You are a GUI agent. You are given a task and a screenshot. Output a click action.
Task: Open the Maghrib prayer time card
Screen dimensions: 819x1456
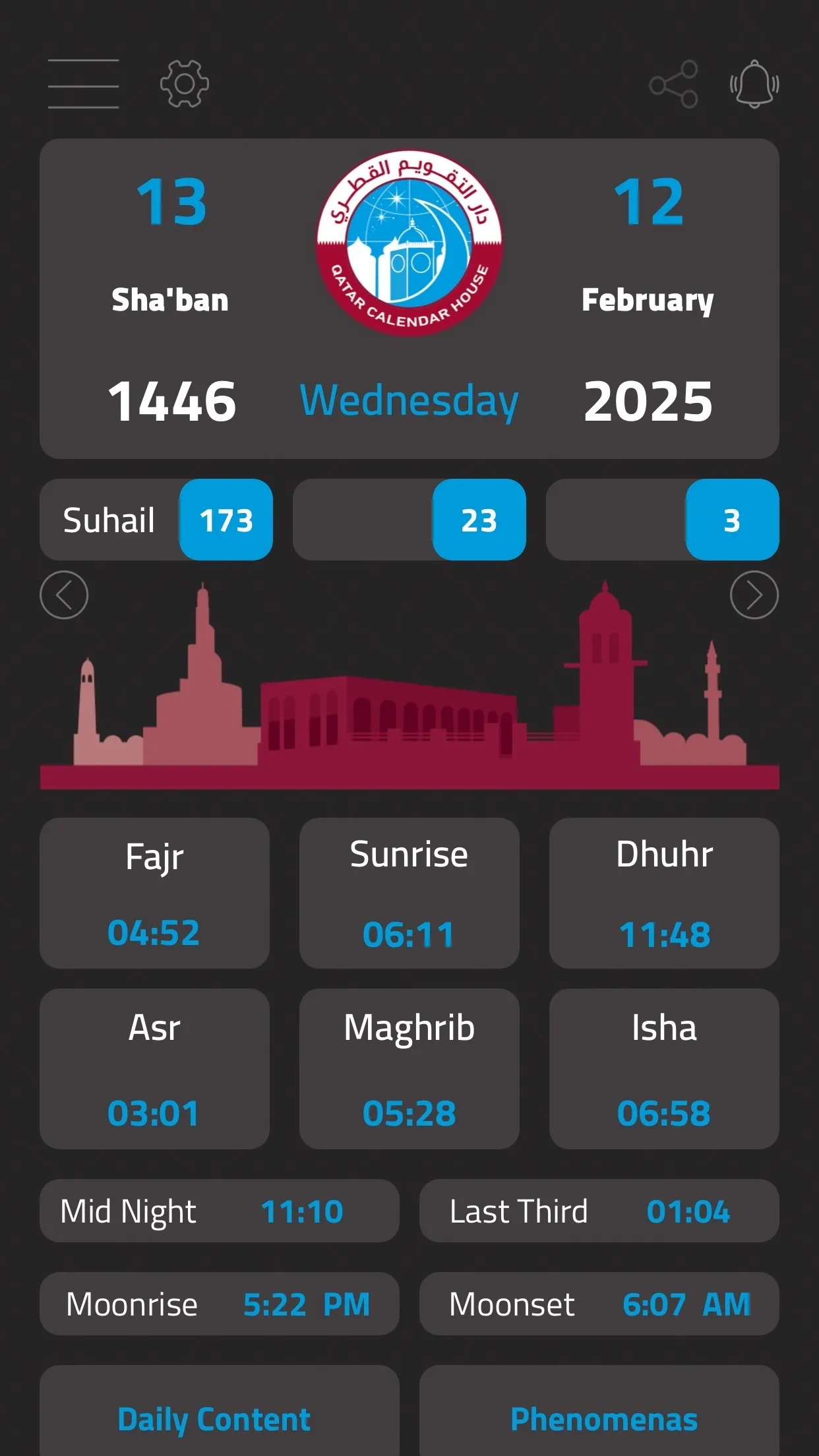click(409, 1068)
